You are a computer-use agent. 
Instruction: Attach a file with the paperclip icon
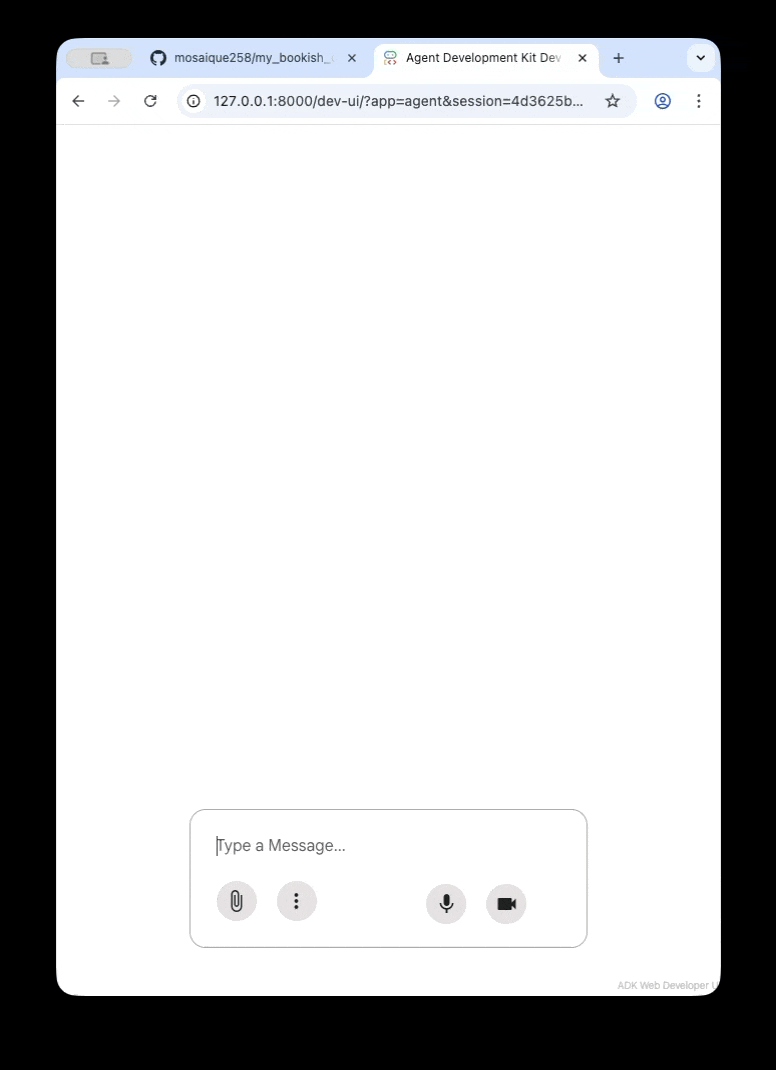coord(236,901)
